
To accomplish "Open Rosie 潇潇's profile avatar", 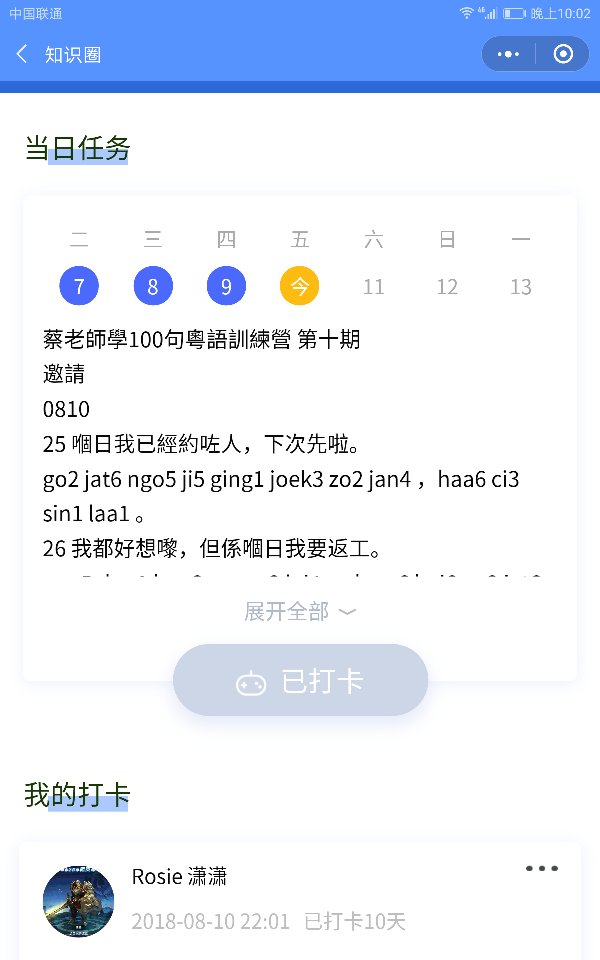I will pos(78,901).
